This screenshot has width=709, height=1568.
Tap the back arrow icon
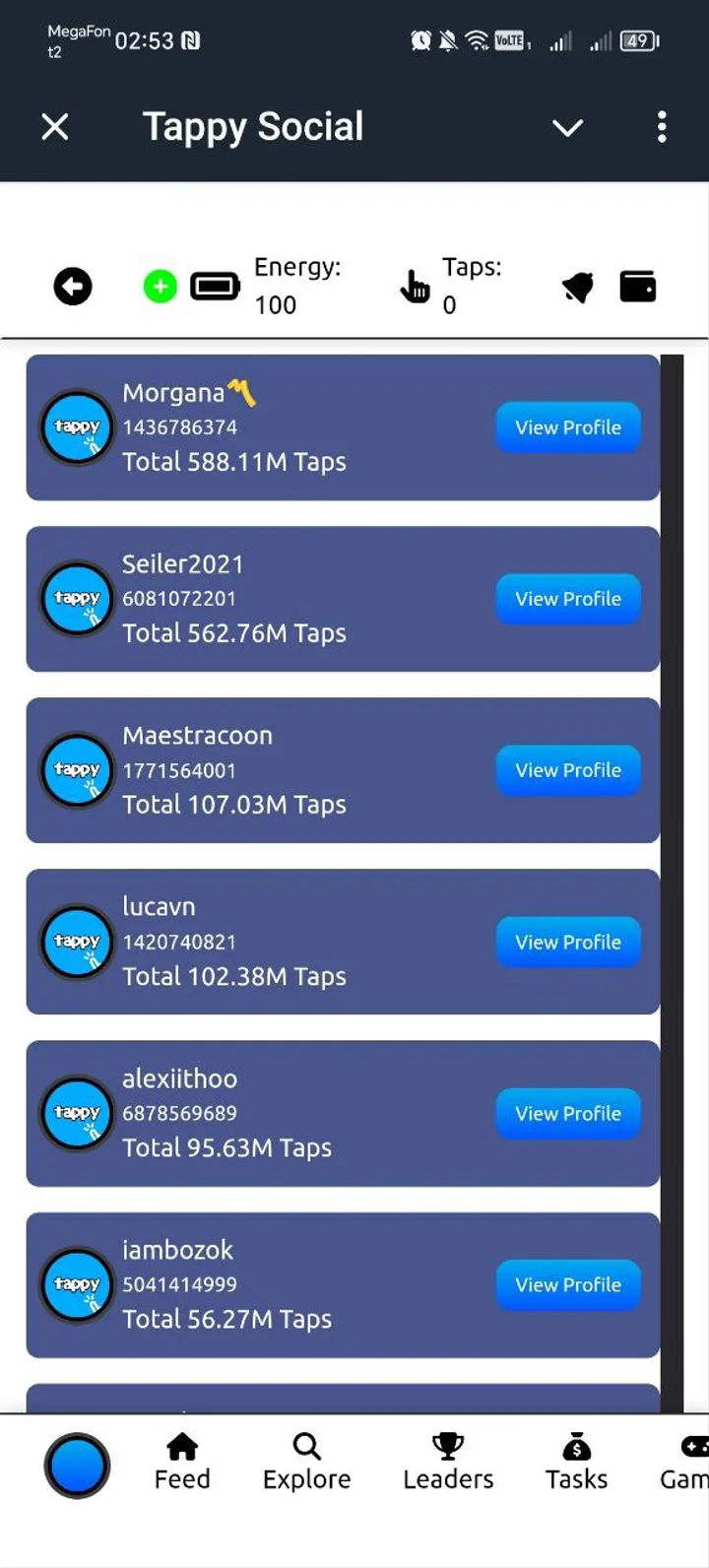pyautogui.click(x=73, y=286)
